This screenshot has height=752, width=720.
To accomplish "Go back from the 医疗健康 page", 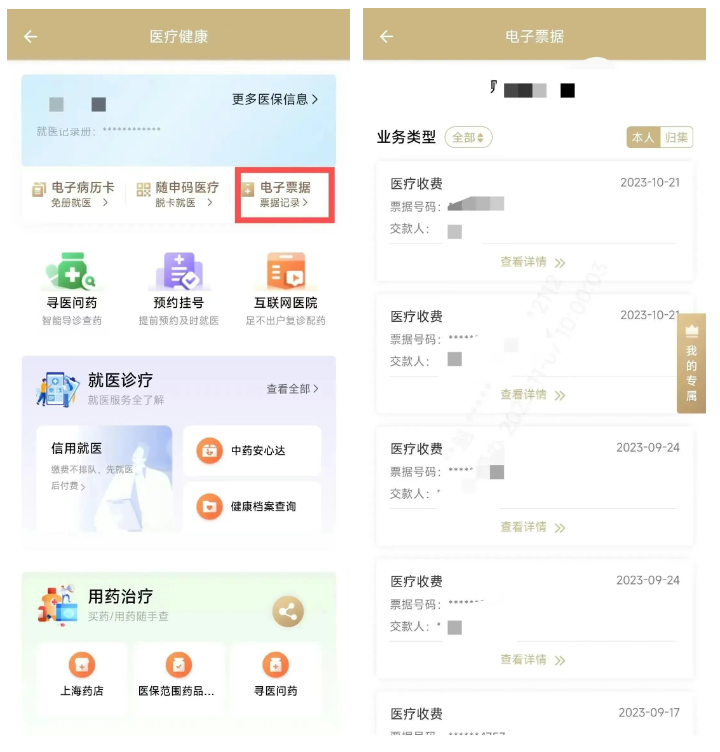I will coord(30,36).
